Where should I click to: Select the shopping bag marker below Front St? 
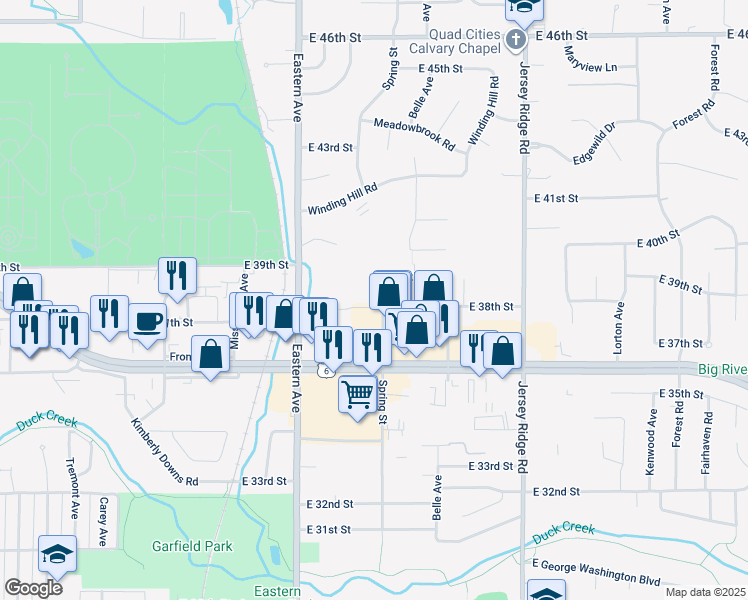pyautogui.click(x=210, y=354)
